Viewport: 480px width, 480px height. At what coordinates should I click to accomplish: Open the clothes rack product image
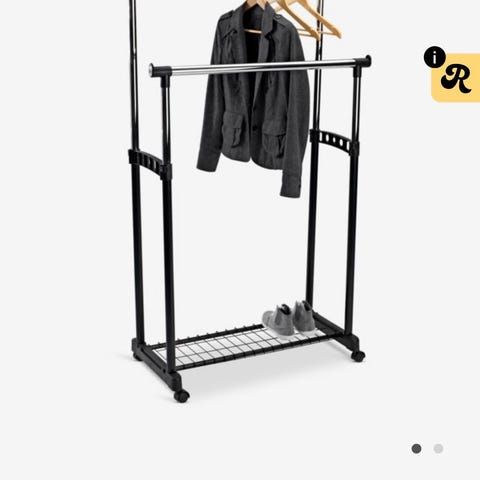(249, 201)
